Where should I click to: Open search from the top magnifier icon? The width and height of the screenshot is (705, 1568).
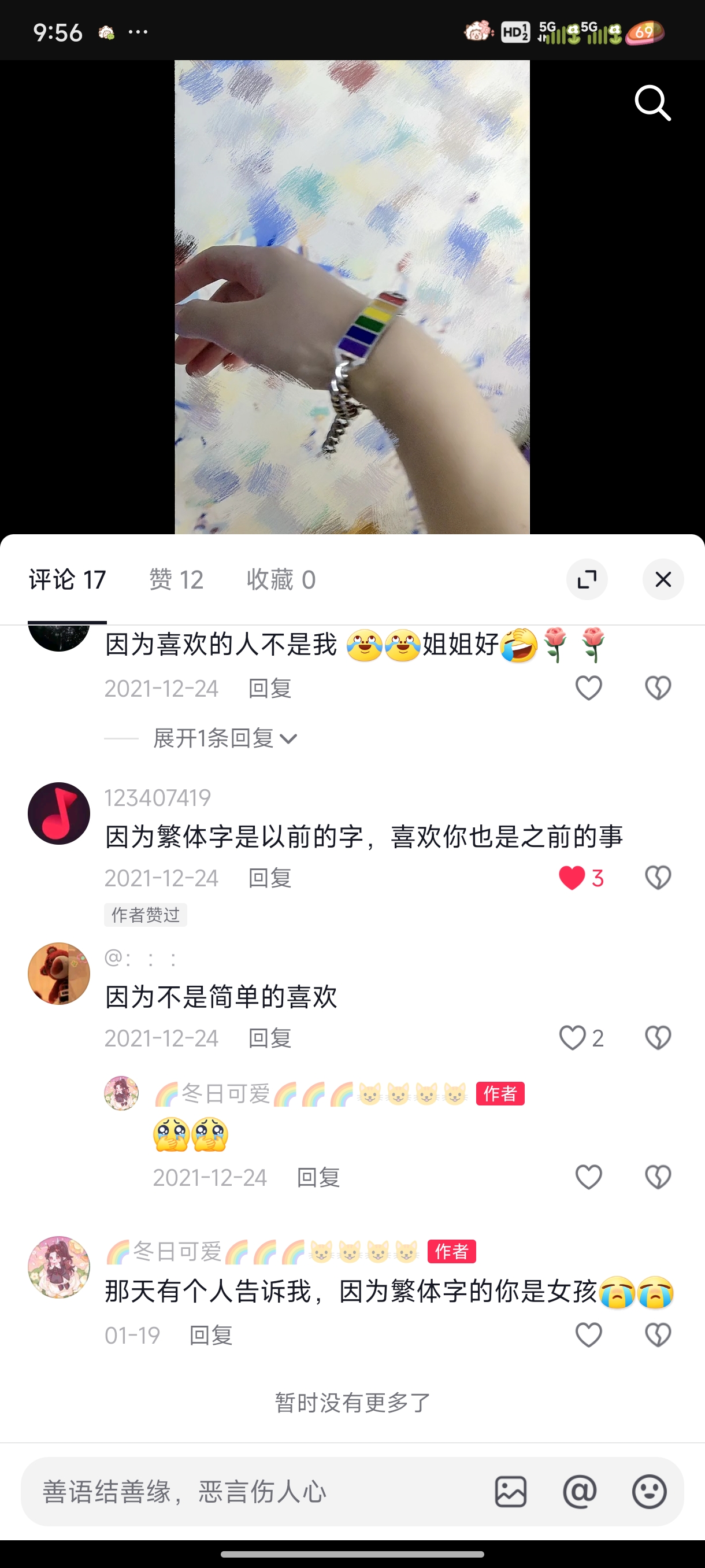pyautogui.click(x=652, y=103)
